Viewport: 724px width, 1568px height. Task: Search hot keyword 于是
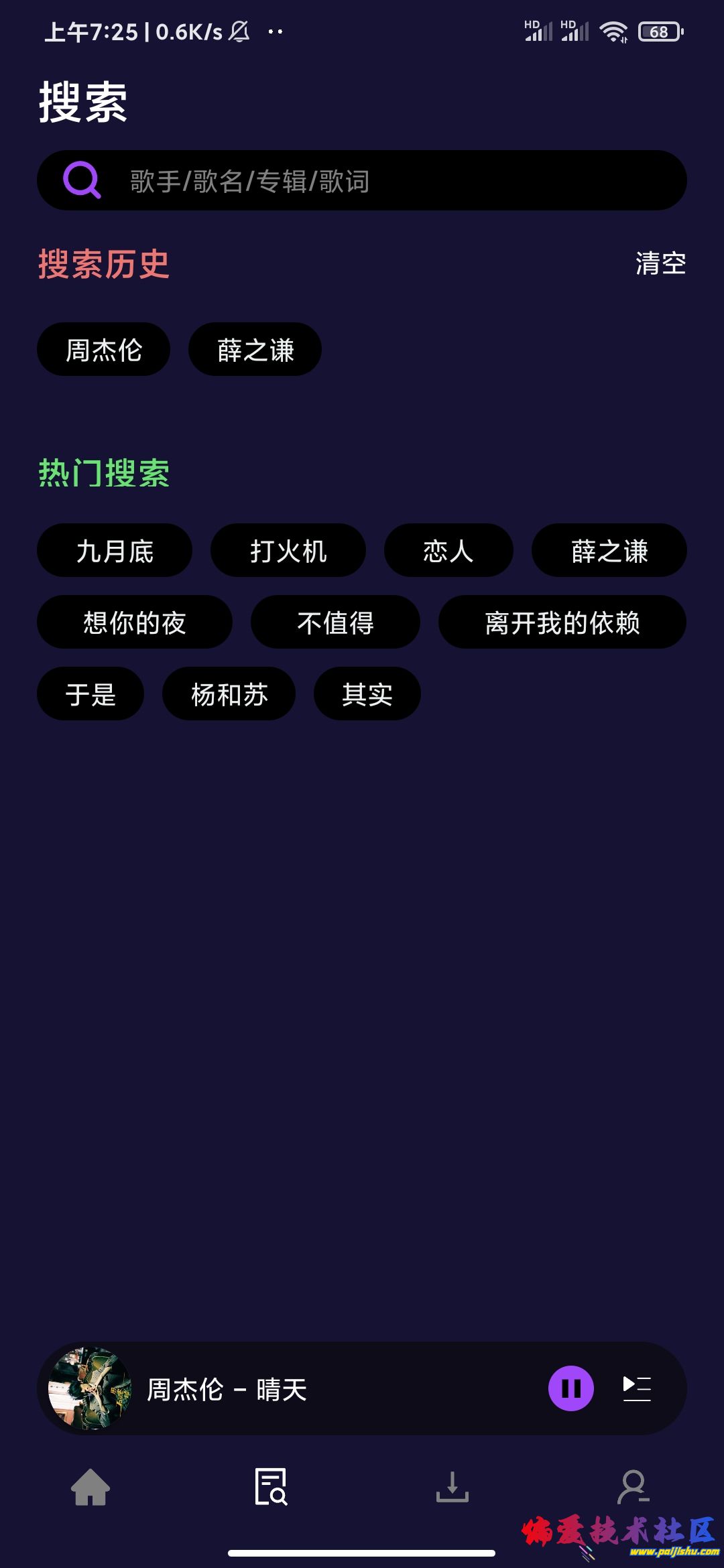[x=90, y=694]
